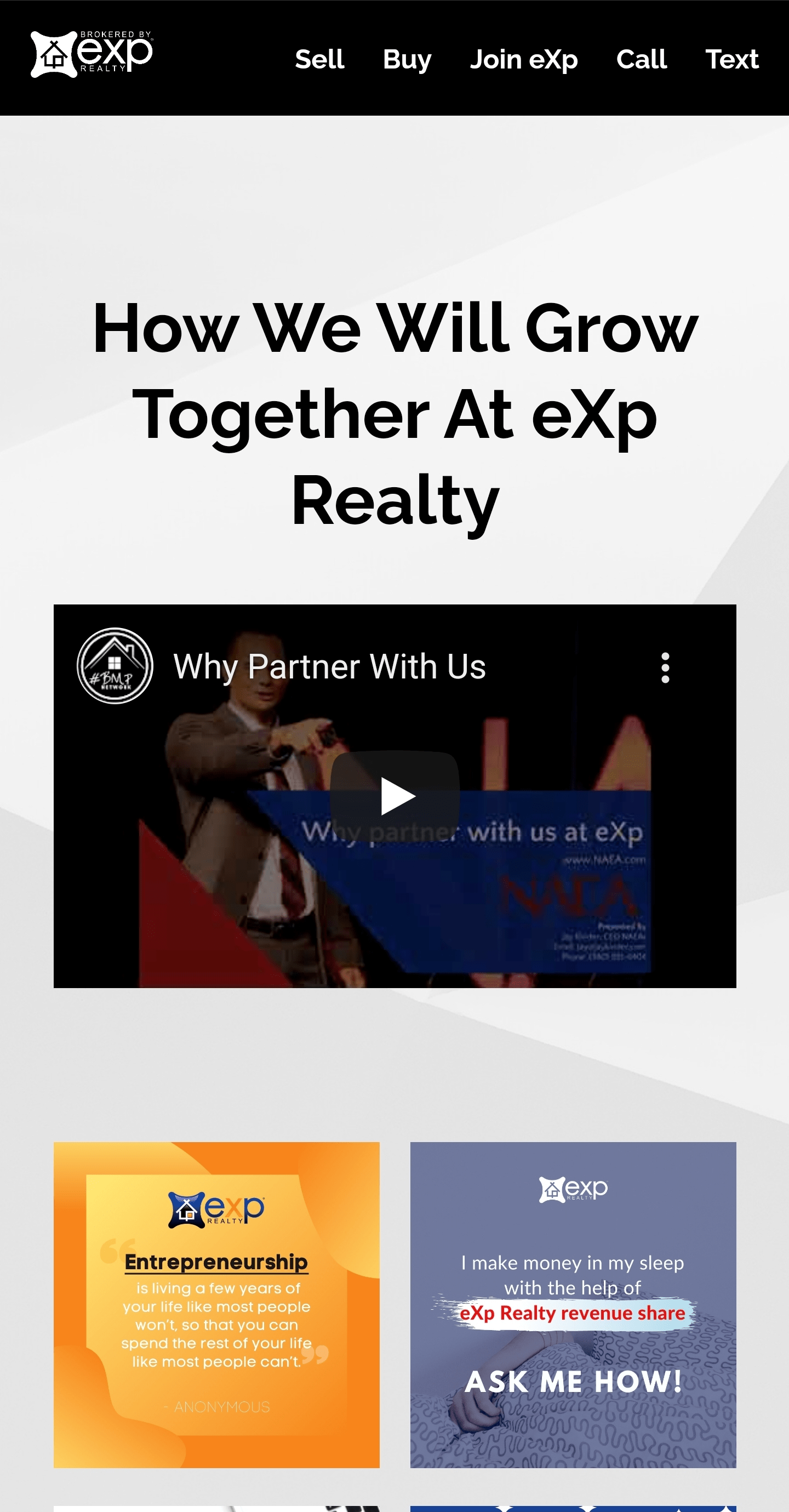
Task: Open the Entrepreneurship quote image
Action: 216,1304
